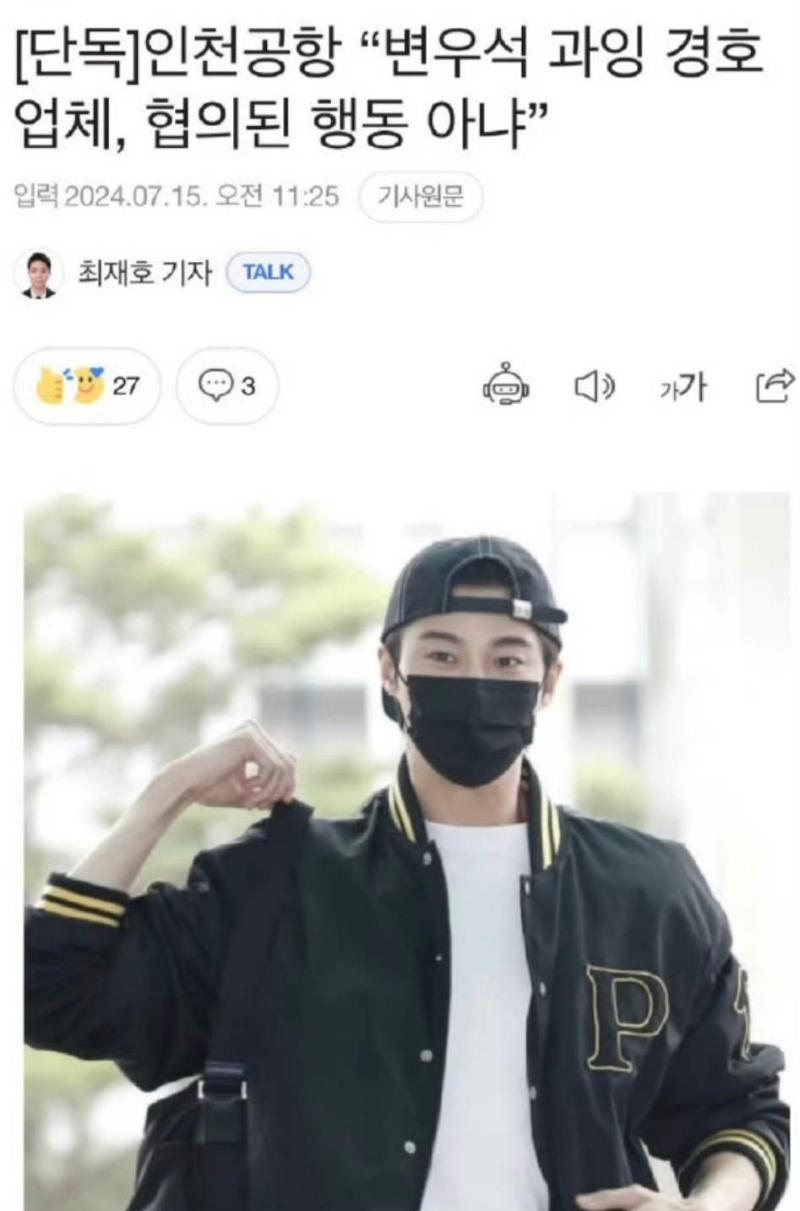Image resolution: width=800 pixels, height=1211 pixels.
Task: Tap the TALK badge next to 최재호 기자
Action: click(x=268, y=273)
